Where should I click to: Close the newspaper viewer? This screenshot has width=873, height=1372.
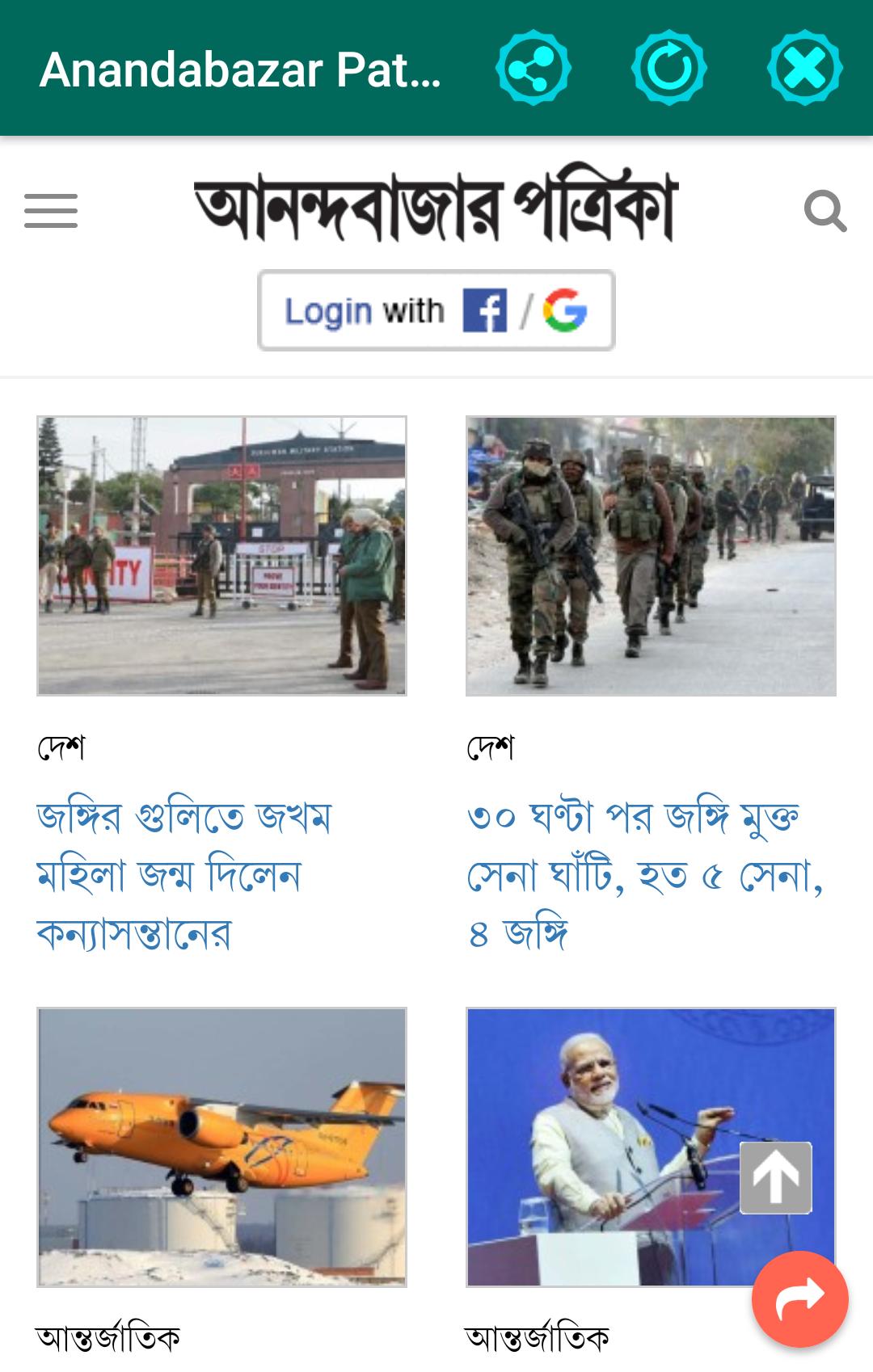click(x=804, y=68)
